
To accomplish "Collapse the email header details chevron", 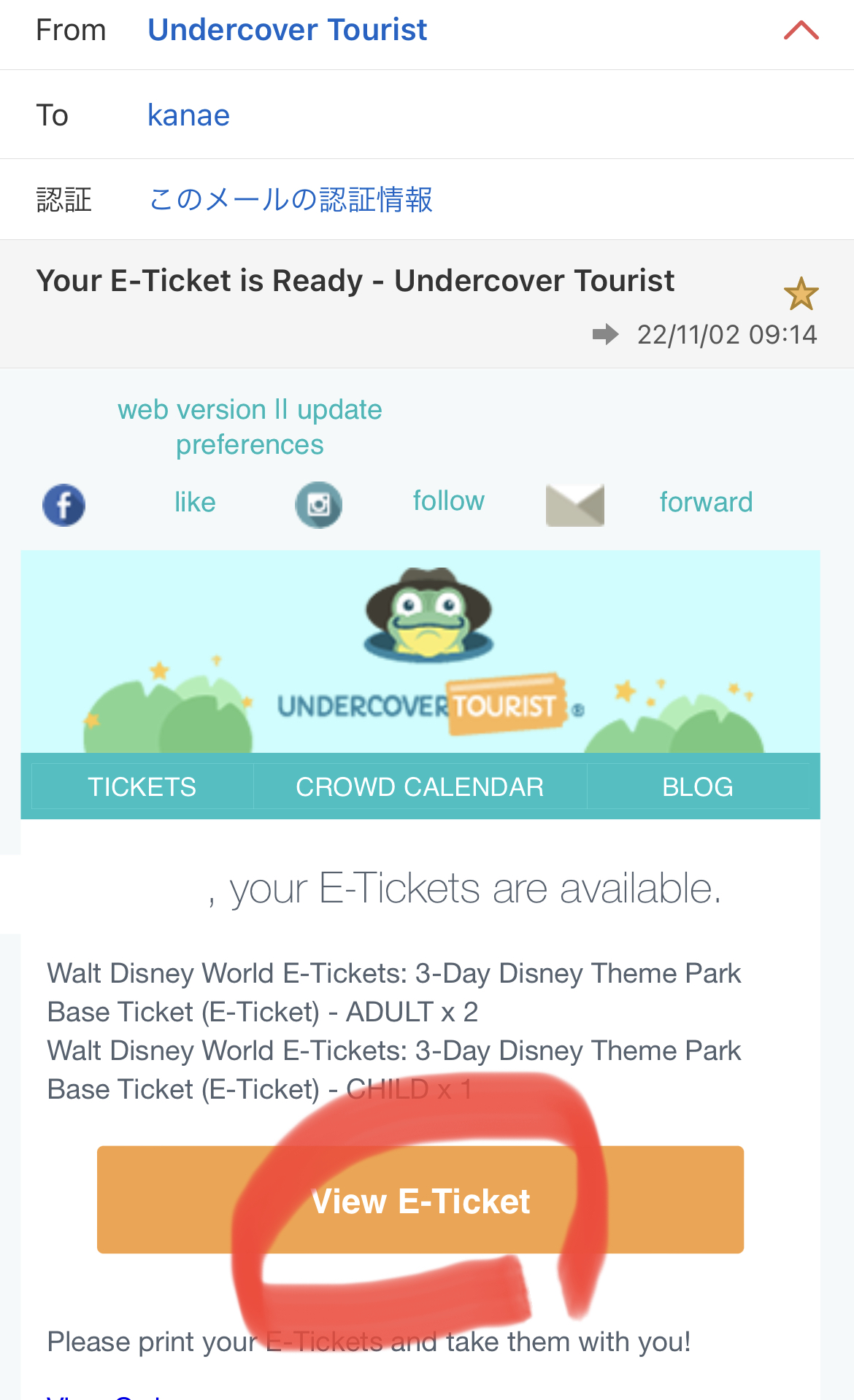I will [x=801, y=31].
